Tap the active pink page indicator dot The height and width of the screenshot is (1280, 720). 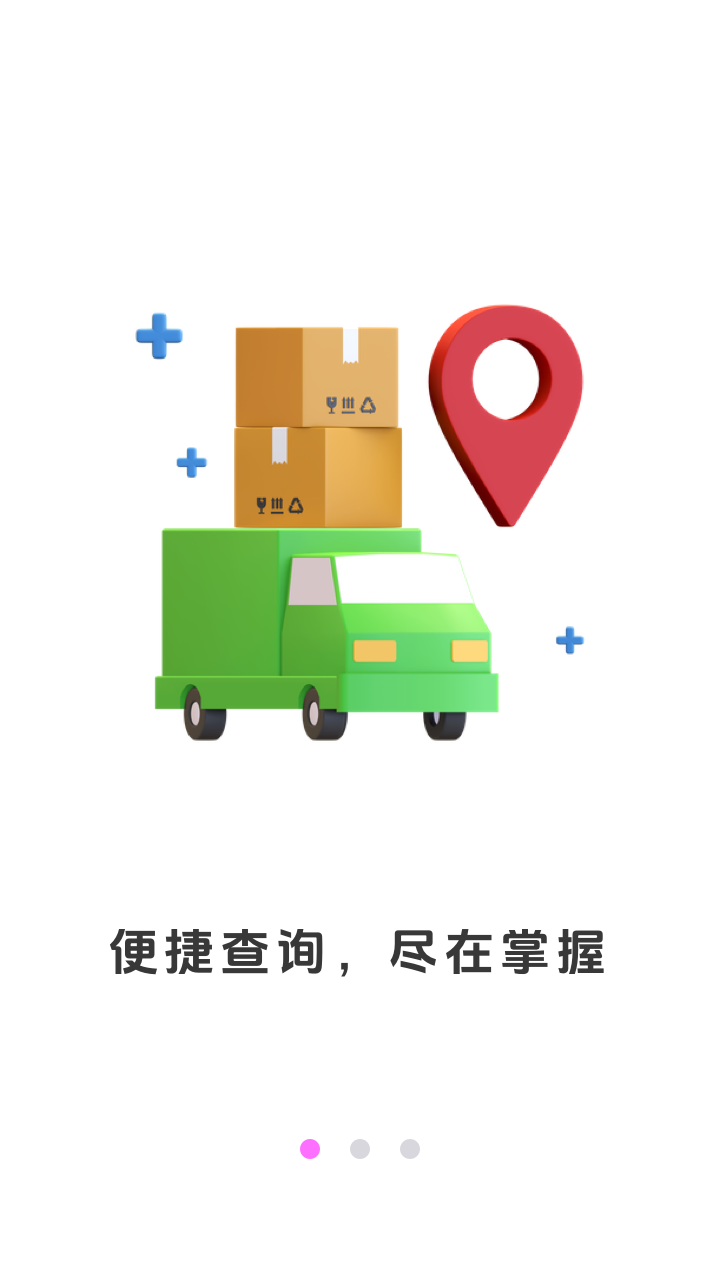point(310,1147)
